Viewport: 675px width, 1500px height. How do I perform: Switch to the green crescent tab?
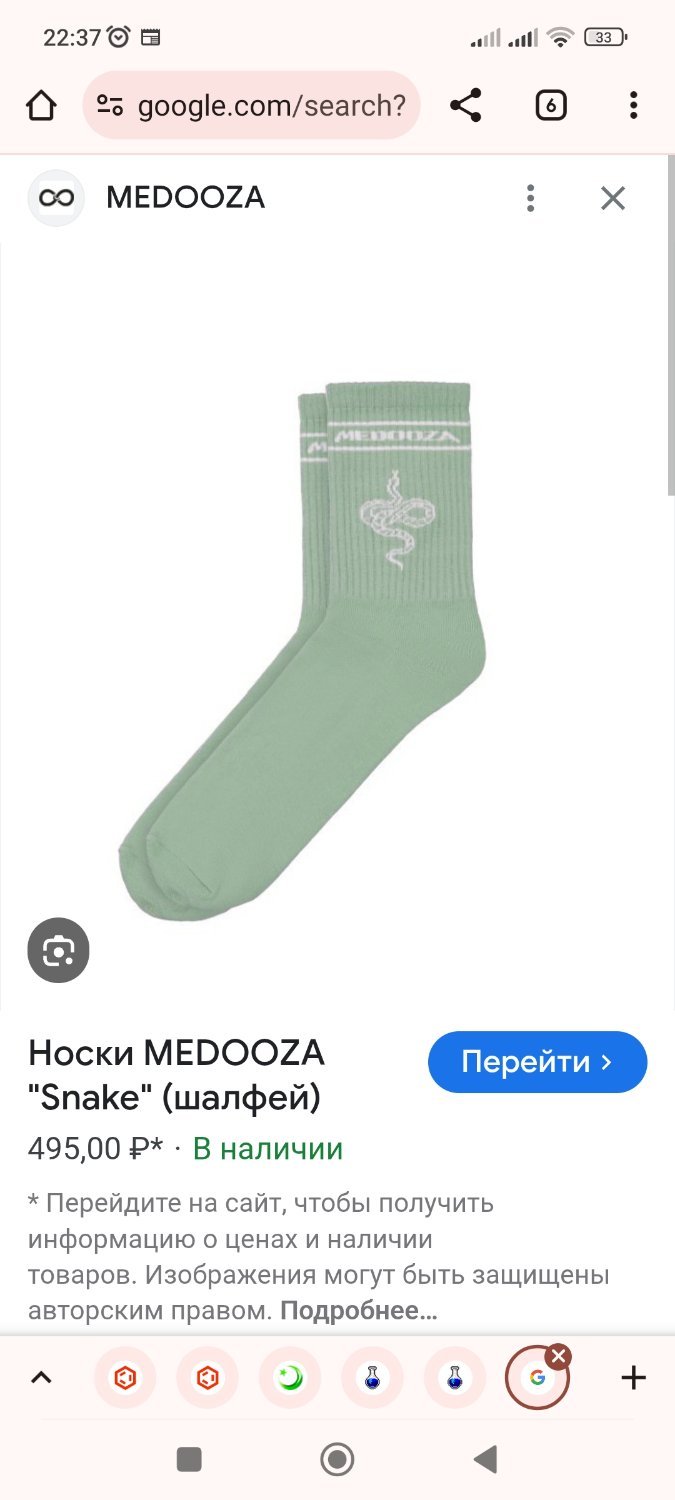[x=290, y=1378]
